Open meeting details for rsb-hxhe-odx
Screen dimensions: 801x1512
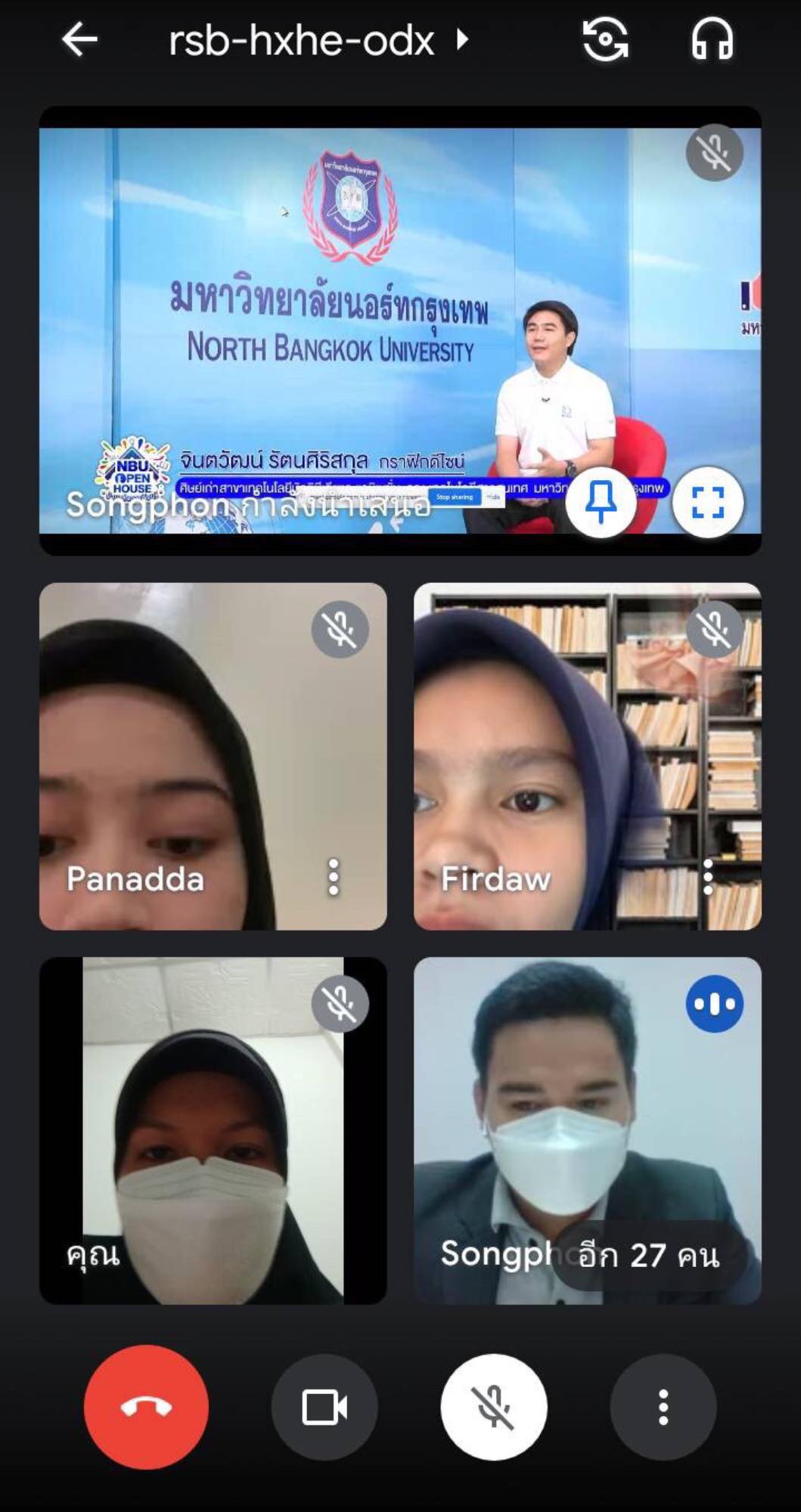click(x=318, y=40)
